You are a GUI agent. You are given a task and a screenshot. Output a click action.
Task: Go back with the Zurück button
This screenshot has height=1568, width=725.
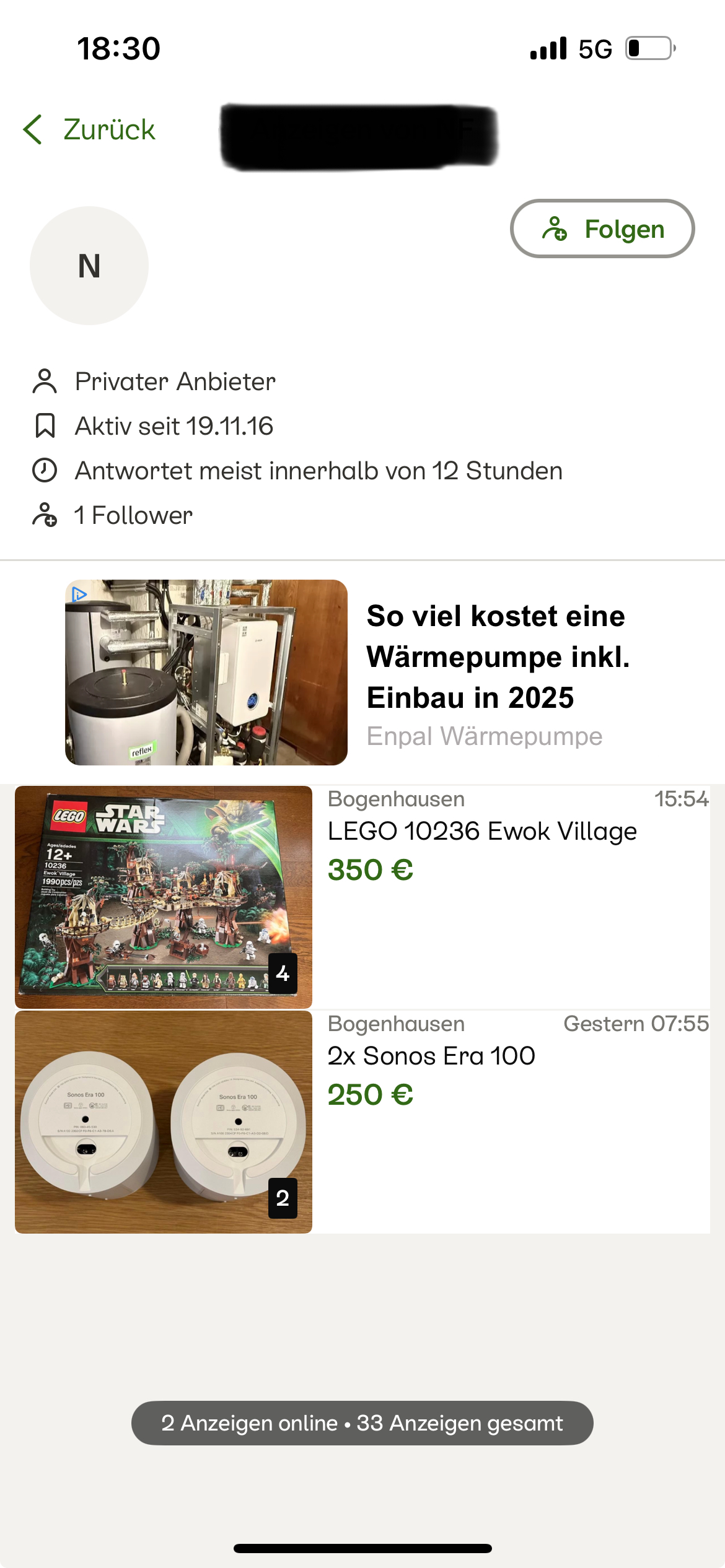90,130
